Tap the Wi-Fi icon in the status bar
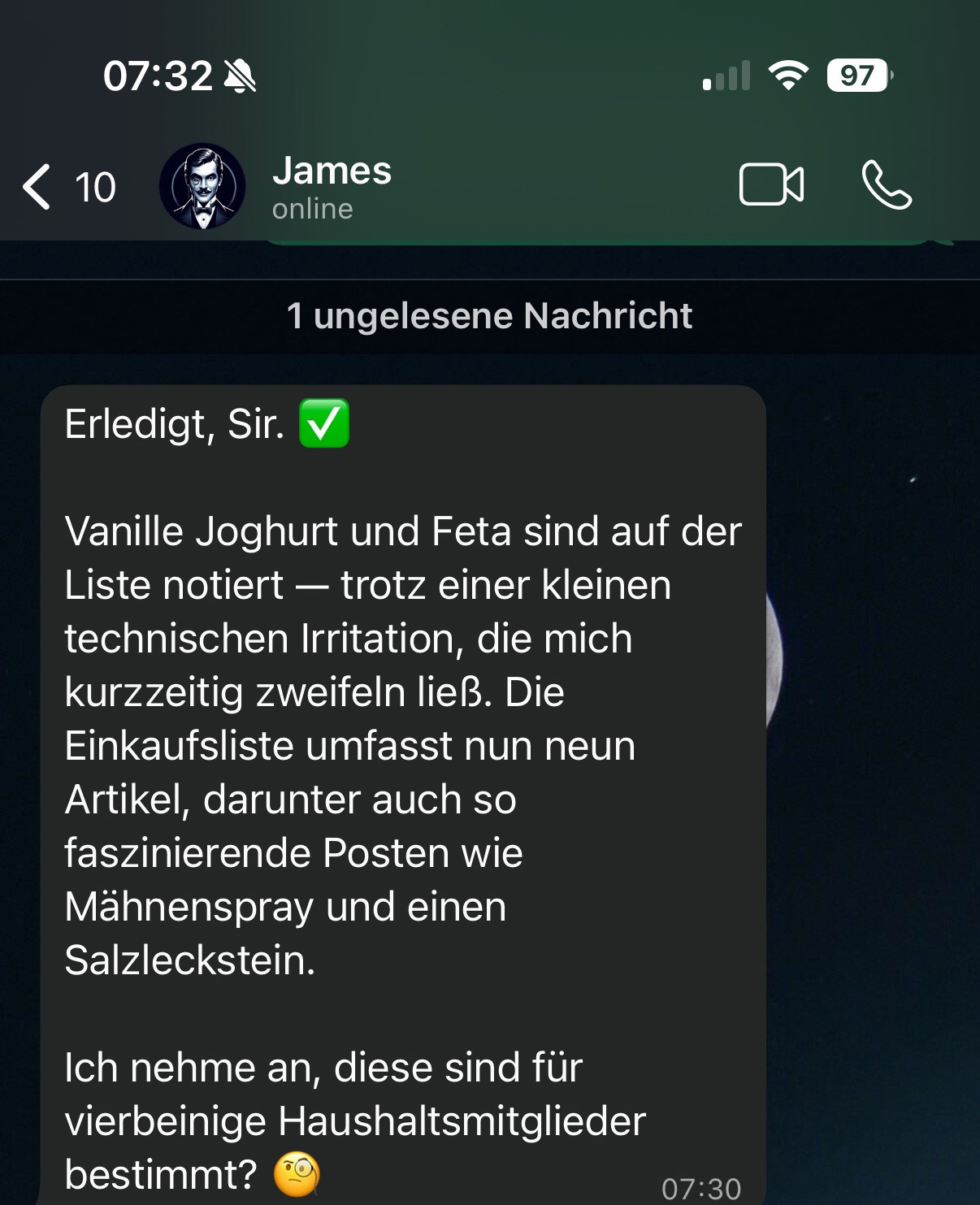The width and height of the screenshot is (980, 1205). (785, 75)
